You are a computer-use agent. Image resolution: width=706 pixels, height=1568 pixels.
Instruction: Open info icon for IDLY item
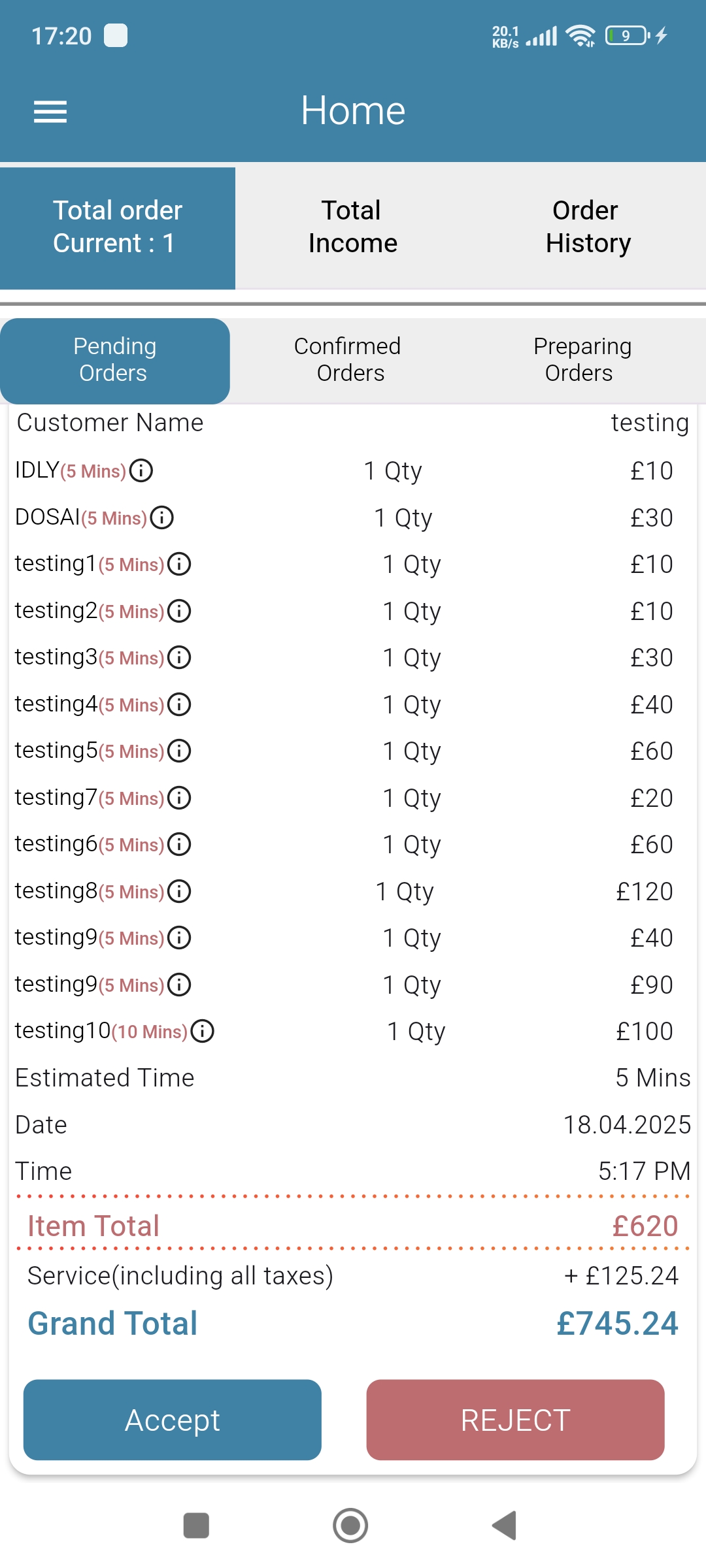coord(141,470)
